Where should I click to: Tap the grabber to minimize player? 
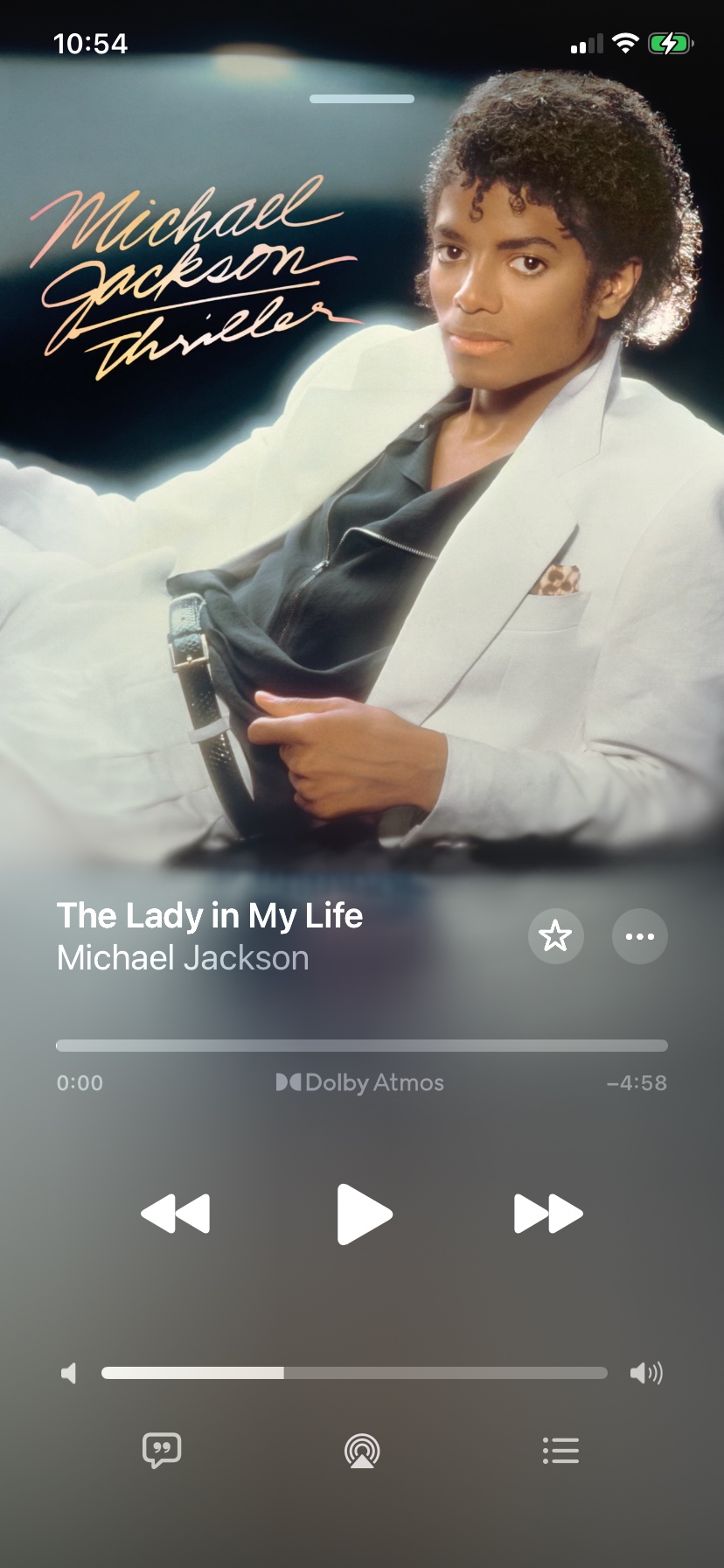point(361,99)
